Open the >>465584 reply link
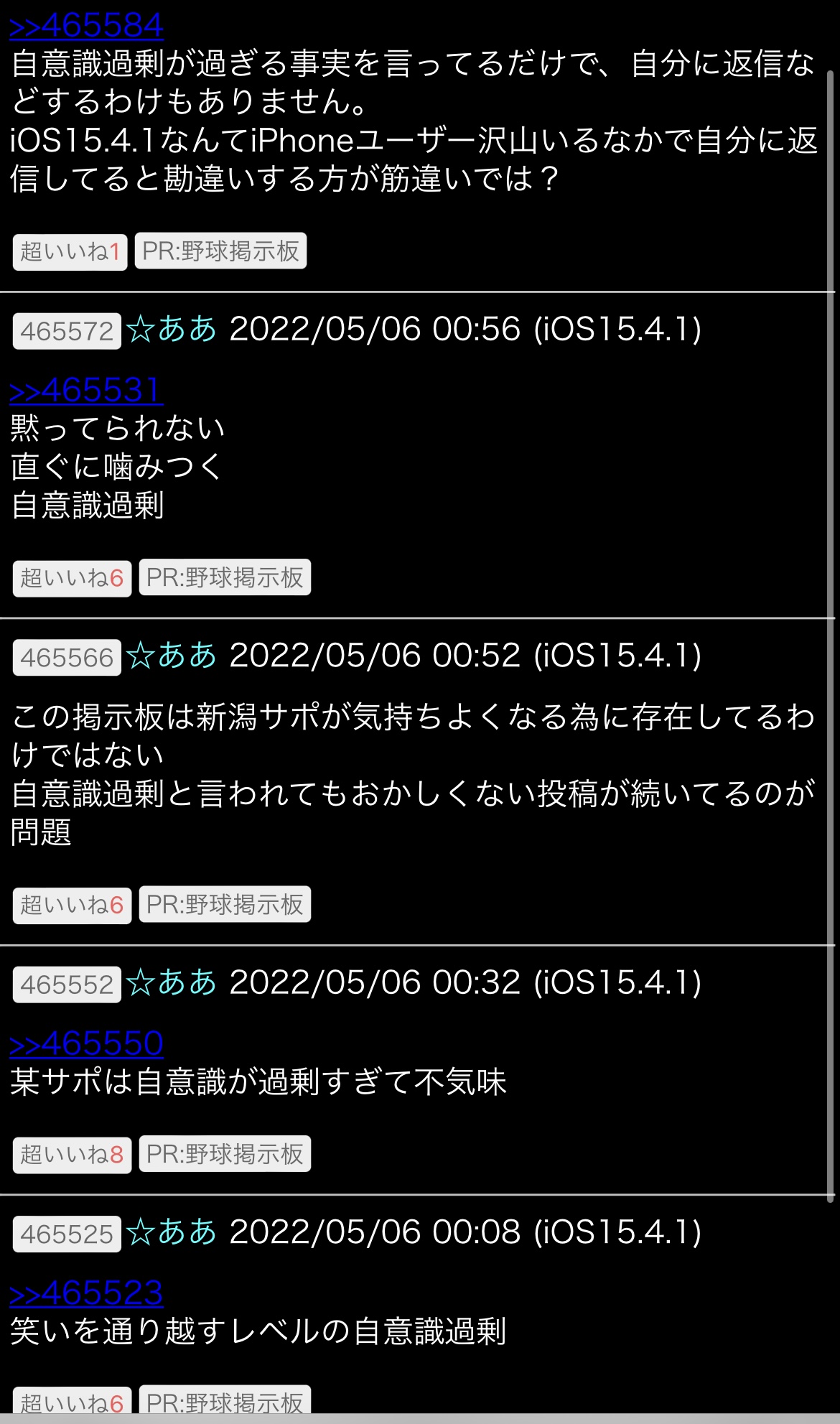The width and height of the screenshot is (840, 1424). click(x=86, y=26)
